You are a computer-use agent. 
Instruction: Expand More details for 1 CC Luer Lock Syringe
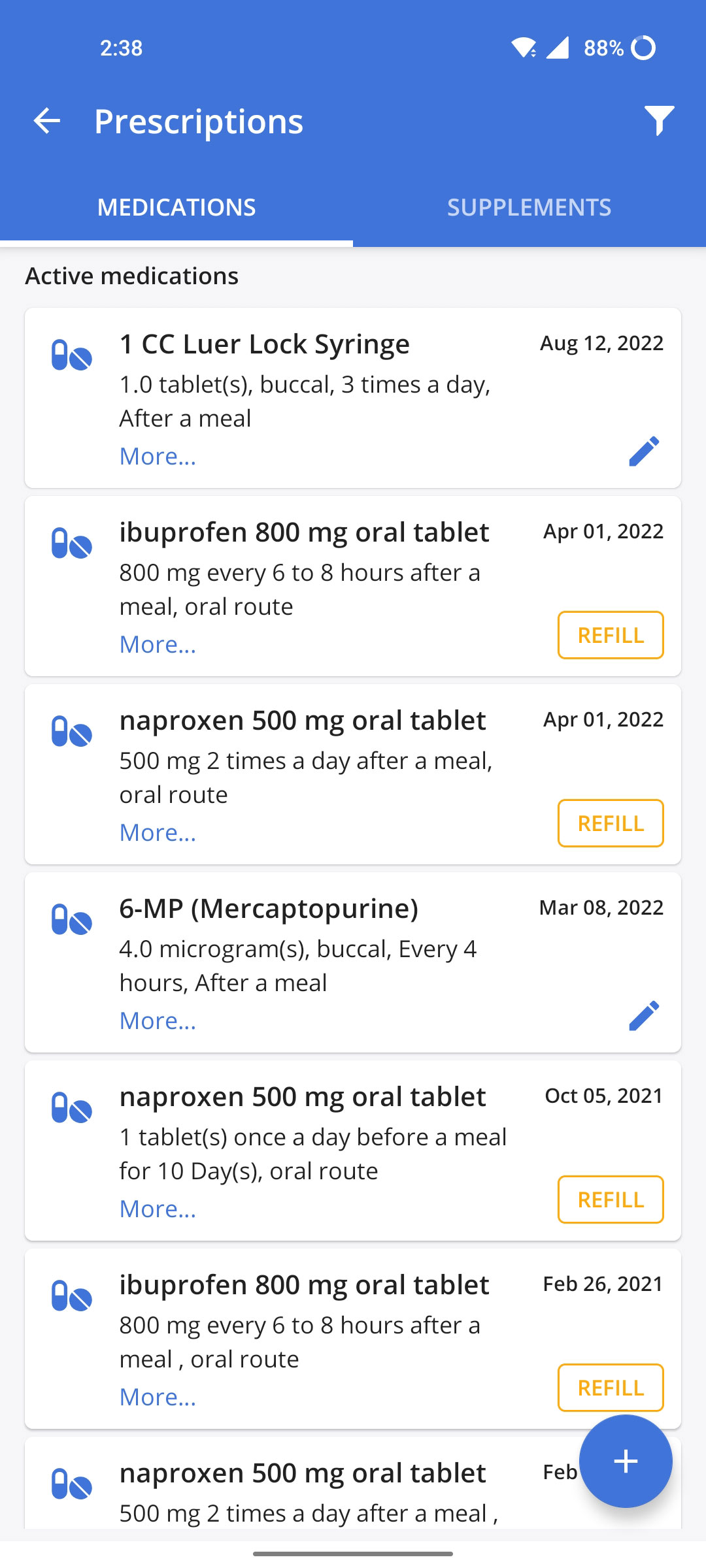coord(158,455)
